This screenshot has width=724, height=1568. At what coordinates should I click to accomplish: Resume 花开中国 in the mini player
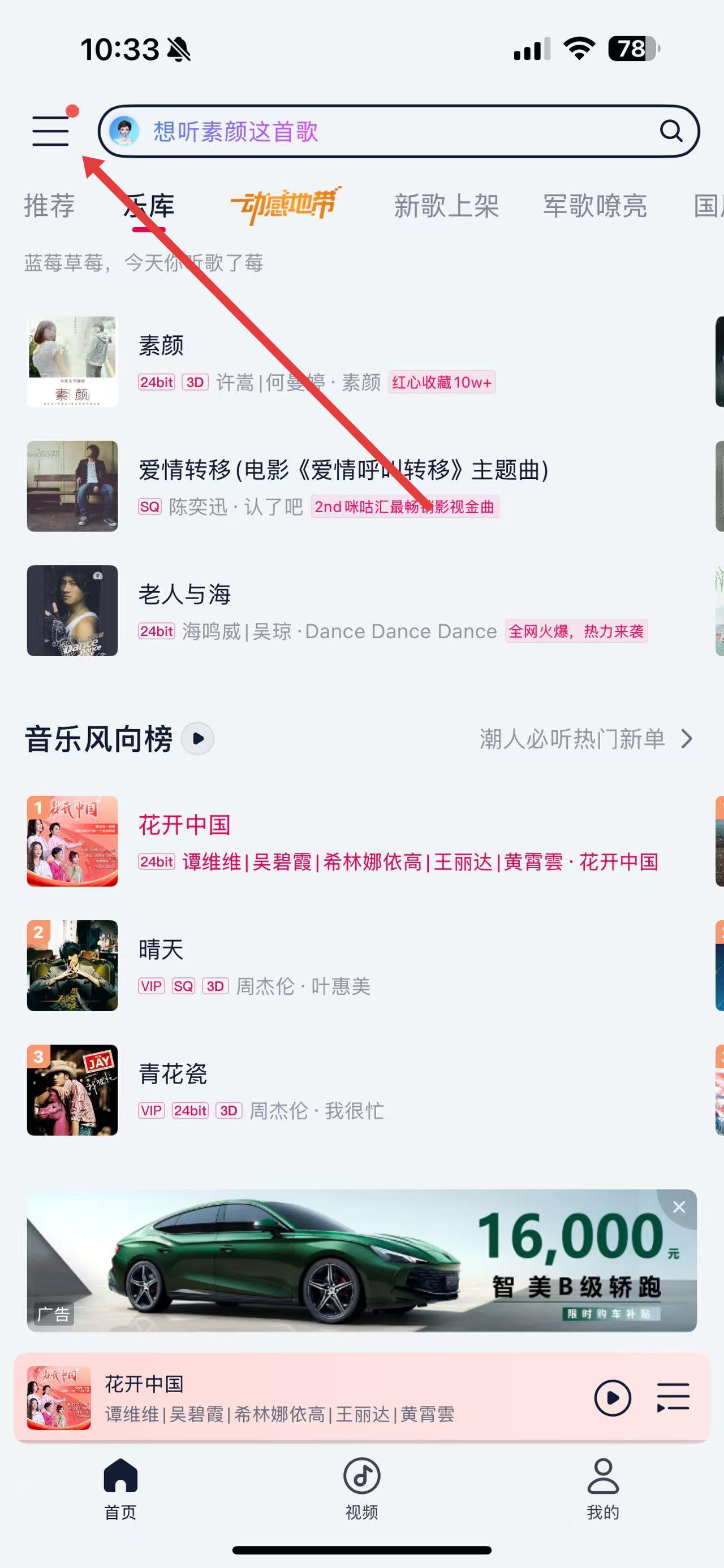(x=612, y=1397)
